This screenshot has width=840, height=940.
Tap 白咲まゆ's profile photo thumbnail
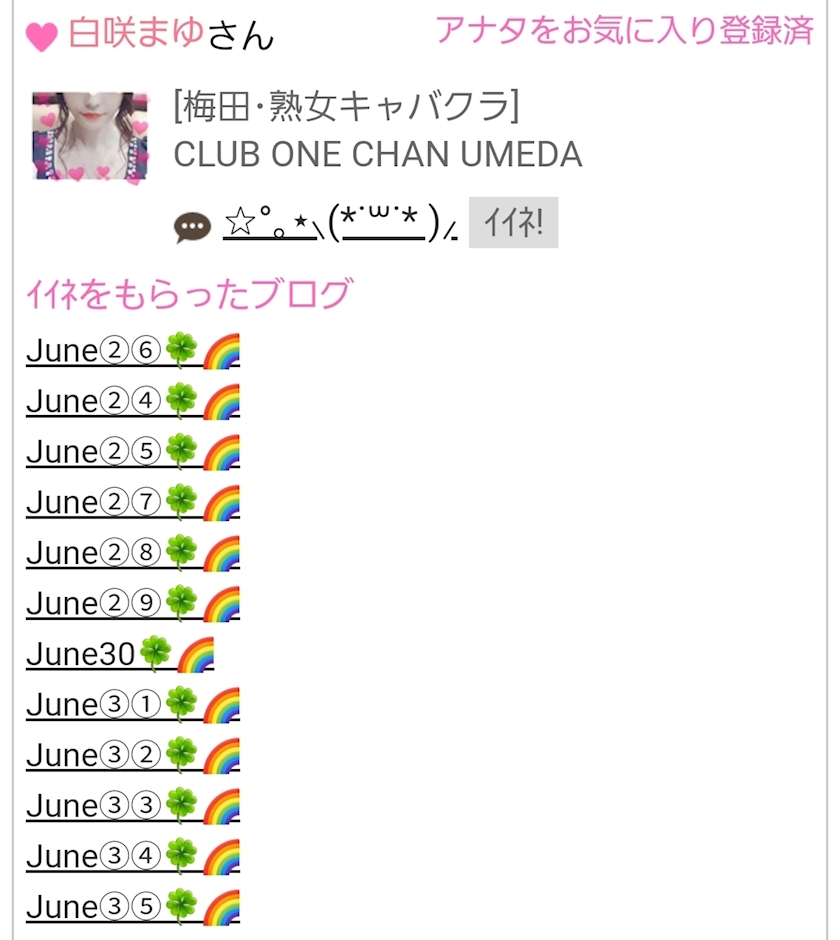[x=90, y=136]
